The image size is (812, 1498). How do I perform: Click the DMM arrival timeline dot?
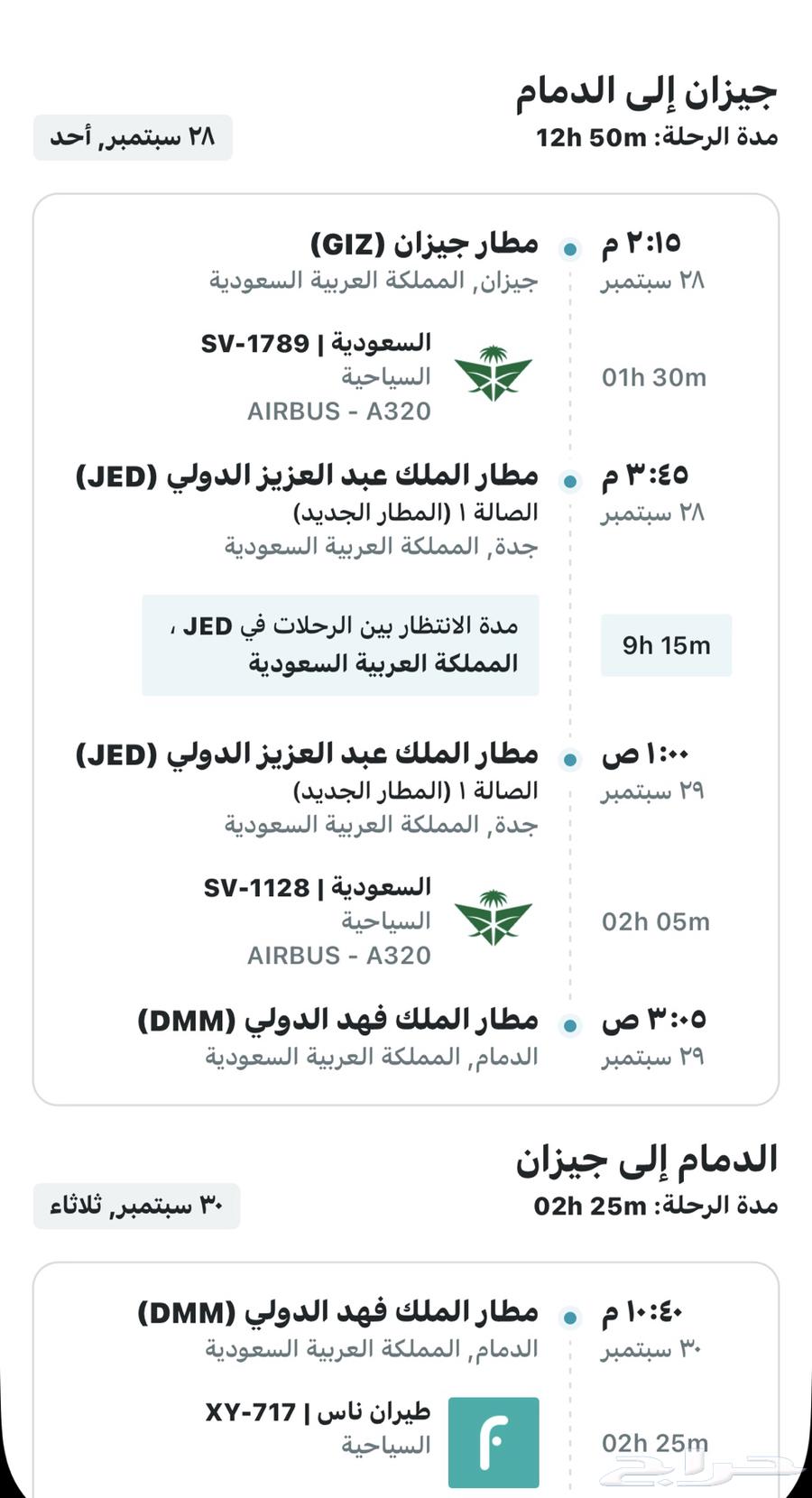(x=569, y=1024)
